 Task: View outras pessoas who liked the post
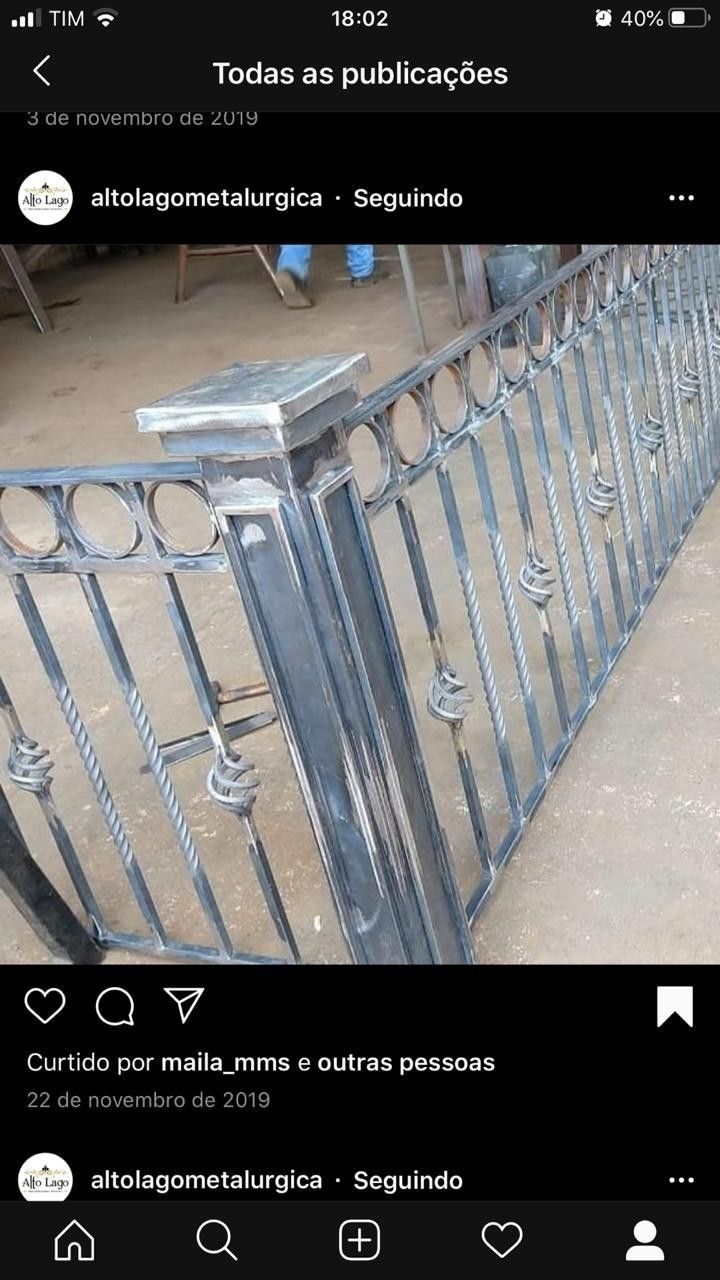coord(406,1062)
